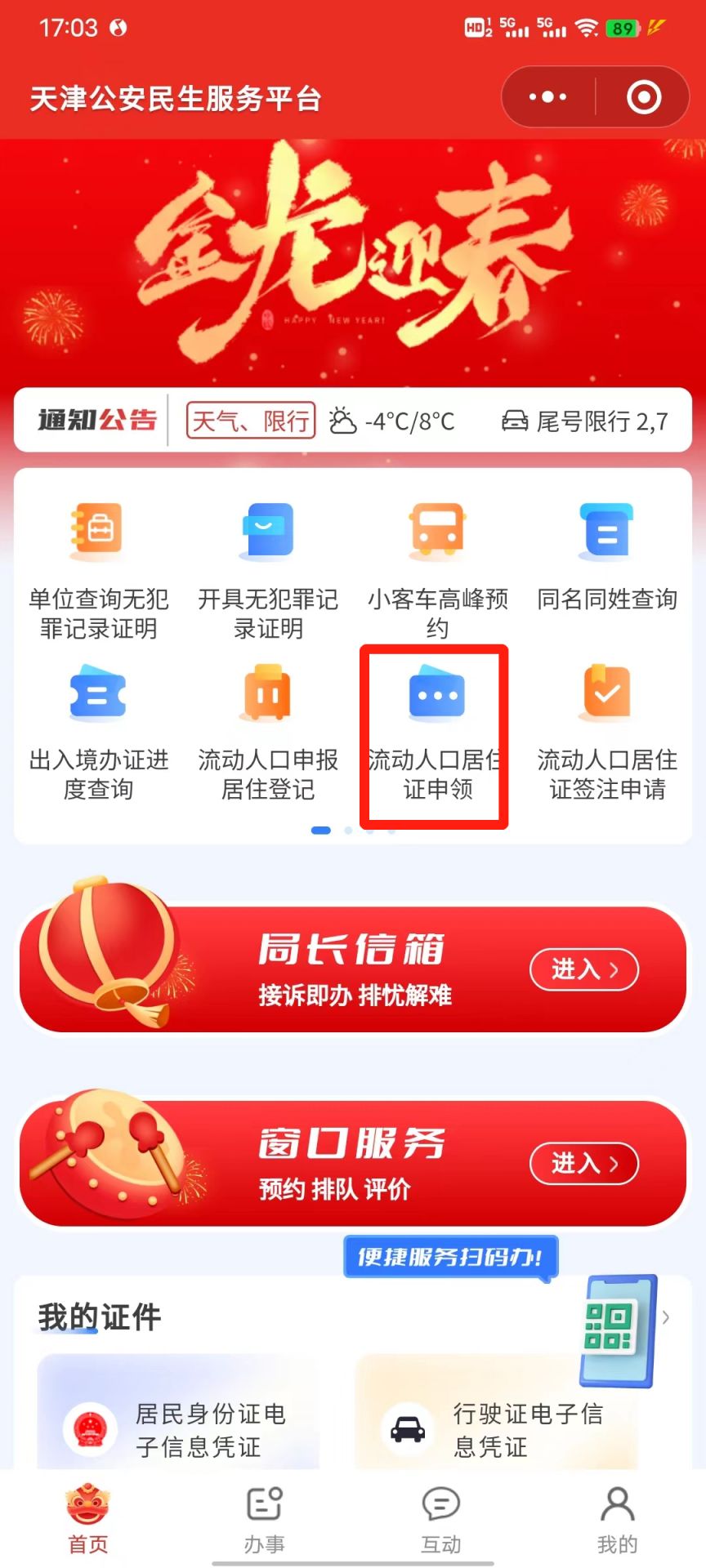
Task: View the 通知公告 announcements
Action: point(96,421)
